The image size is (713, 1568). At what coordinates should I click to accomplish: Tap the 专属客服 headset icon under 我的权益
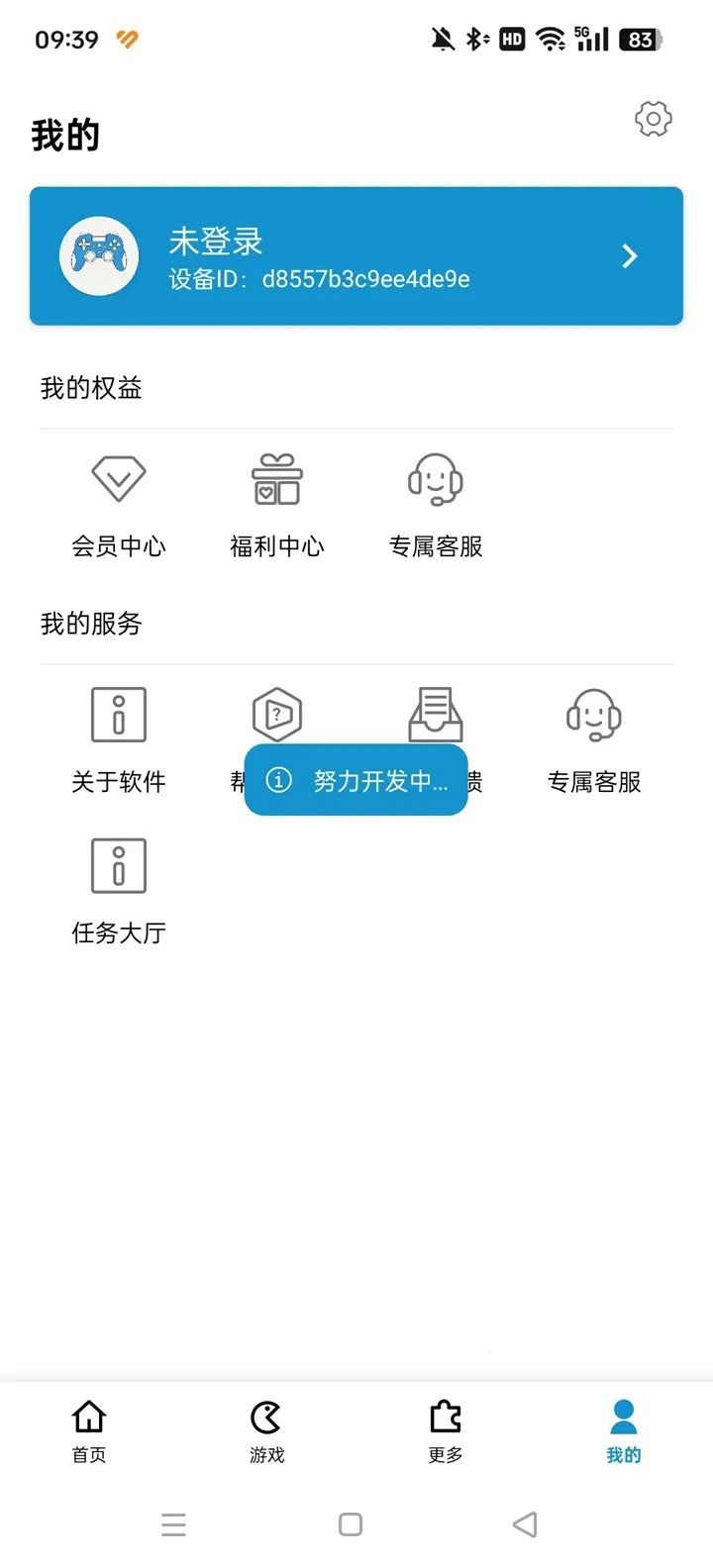[x=436, y=477]
